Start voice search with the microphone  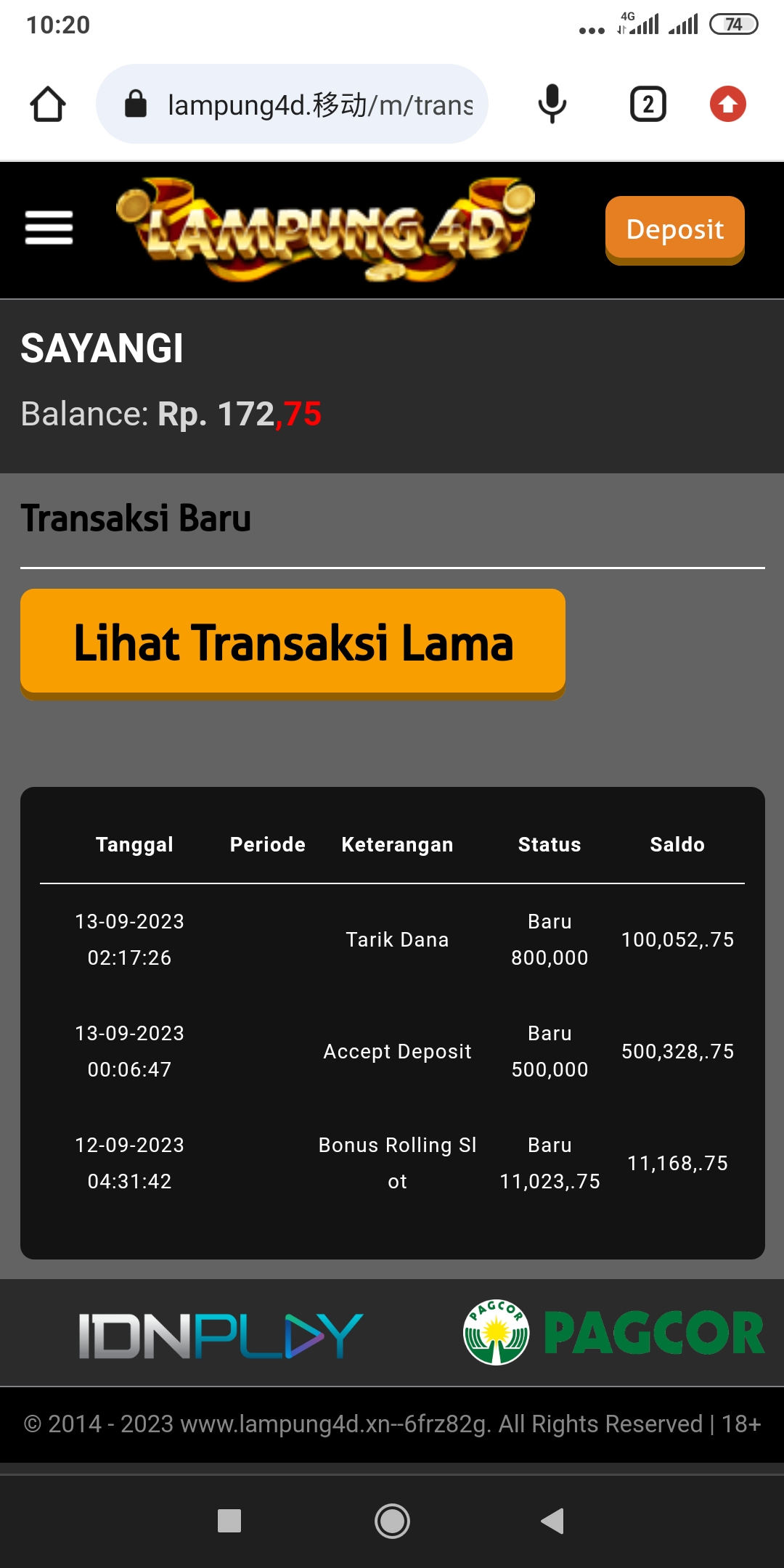(552, 105)
